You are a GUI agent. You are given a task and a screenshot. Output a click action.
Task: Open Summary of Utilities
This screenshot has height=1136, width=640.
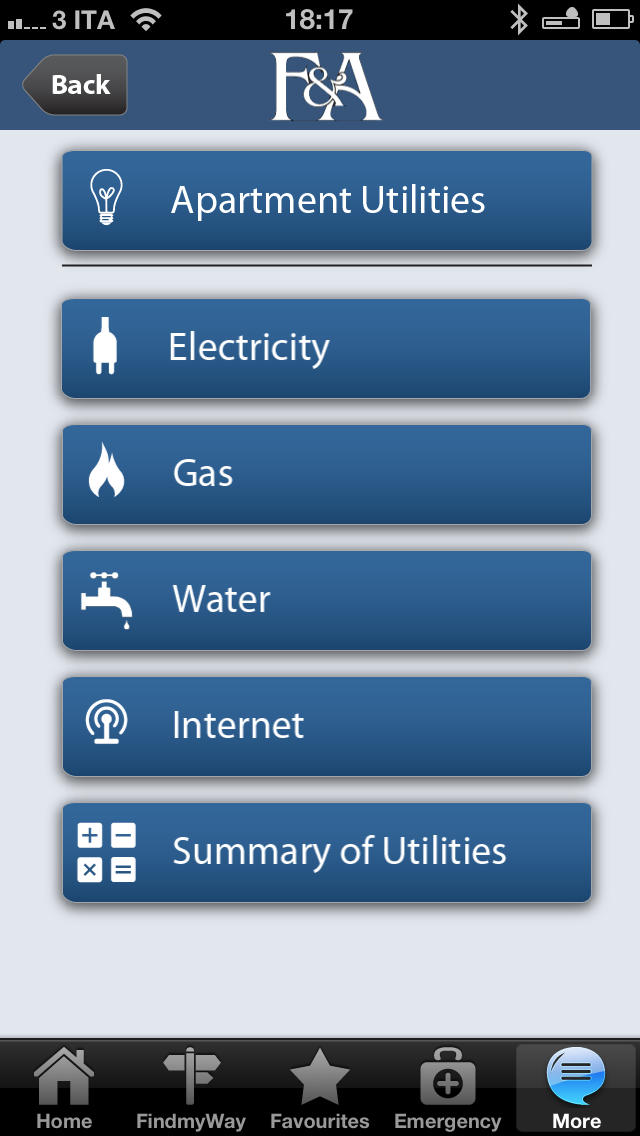pos(327,853)
